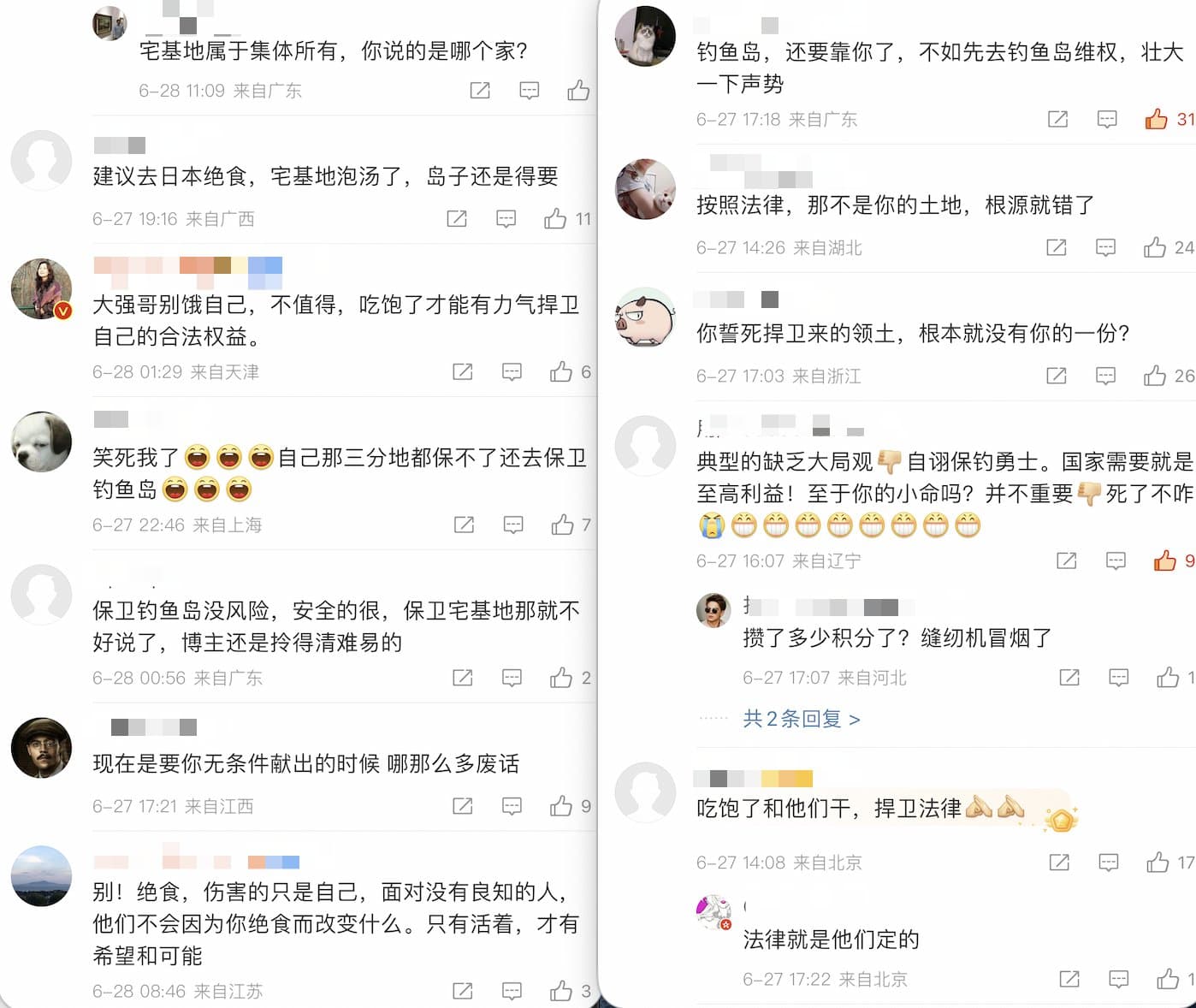Like the comment about 宅基地属于集体所有
The height and width of the screenshot is (1008, 1196).
click(x=578, y=90)
